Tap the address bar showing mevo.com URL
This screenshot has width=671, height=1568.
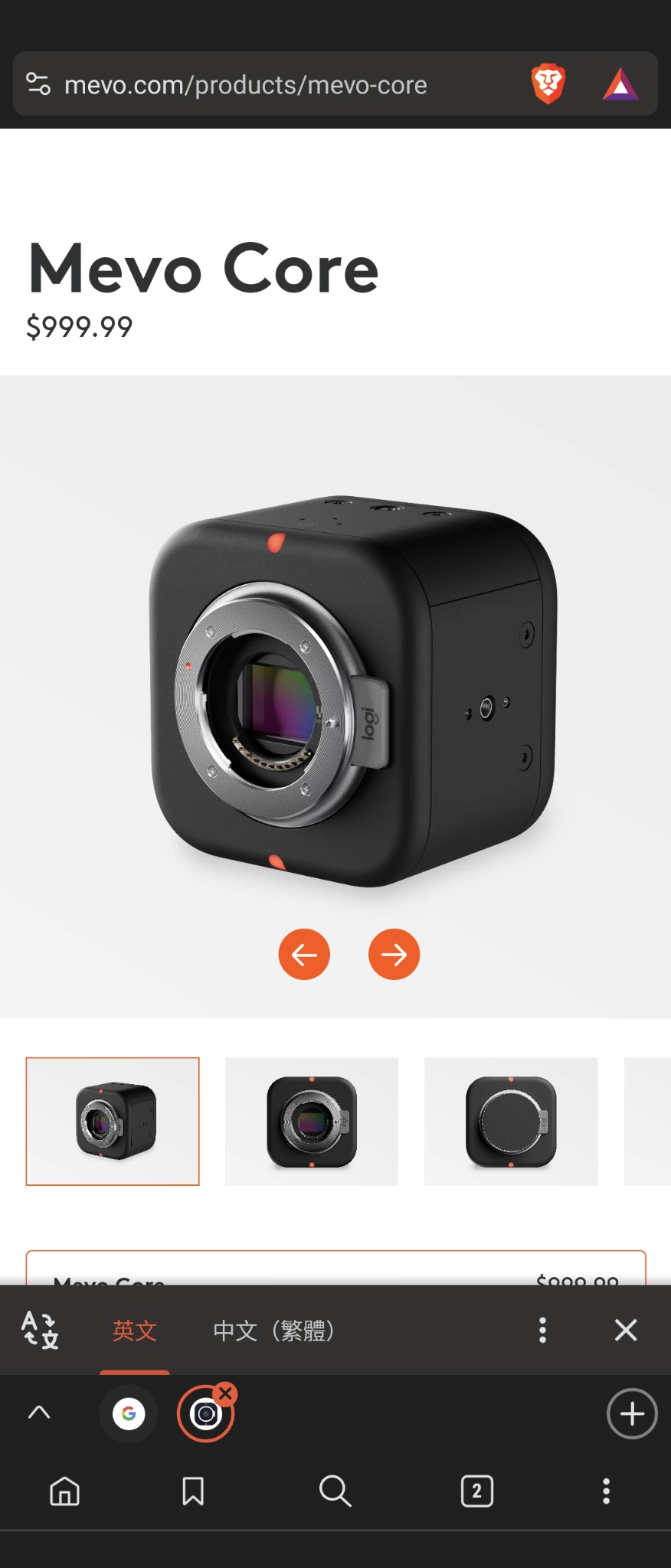[245, 84]
